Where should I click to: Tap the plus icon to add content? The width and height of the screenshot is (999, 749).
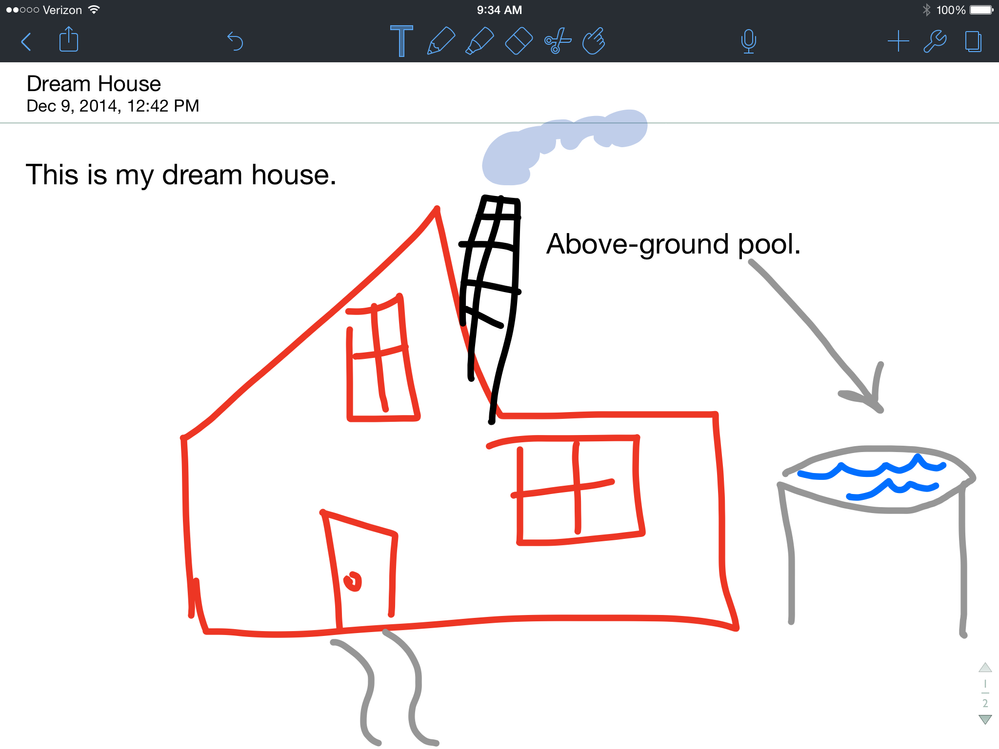[898, 41]
